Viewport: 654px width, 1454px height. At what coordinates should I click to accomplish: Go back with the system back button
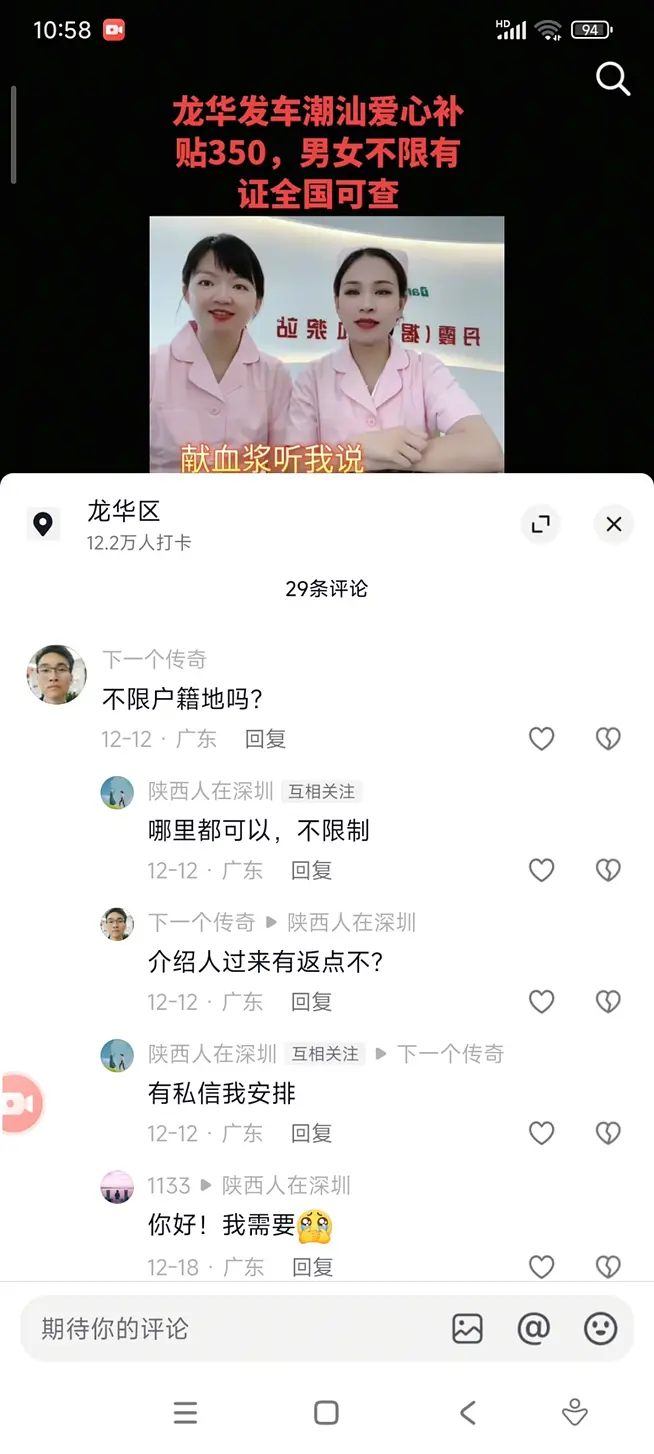tap(468, 1412)
